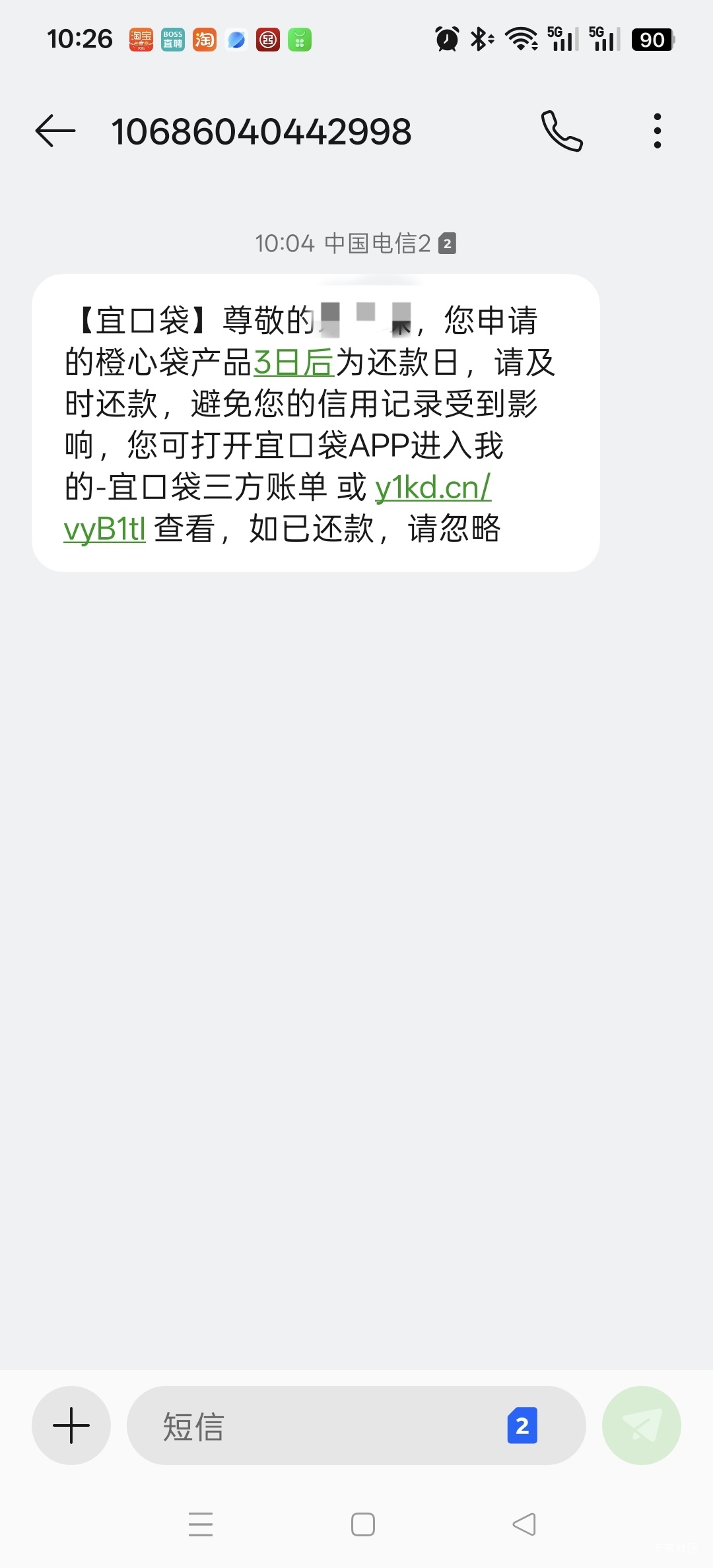Open the plus attachment button

pos(71,1425)
